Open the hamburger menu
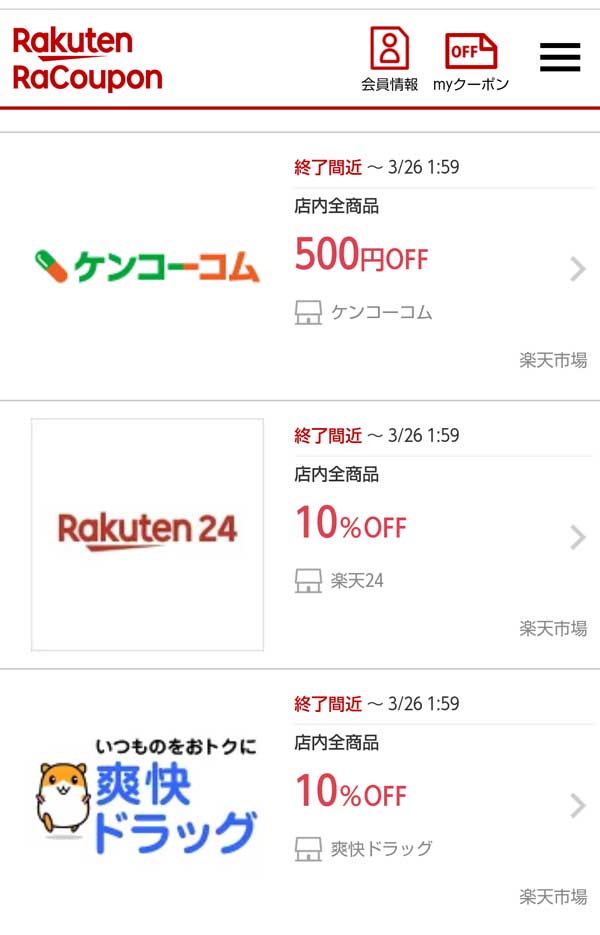Image resolution: width=600 pixels, height=935 pixels. click(x=560, y=57)
